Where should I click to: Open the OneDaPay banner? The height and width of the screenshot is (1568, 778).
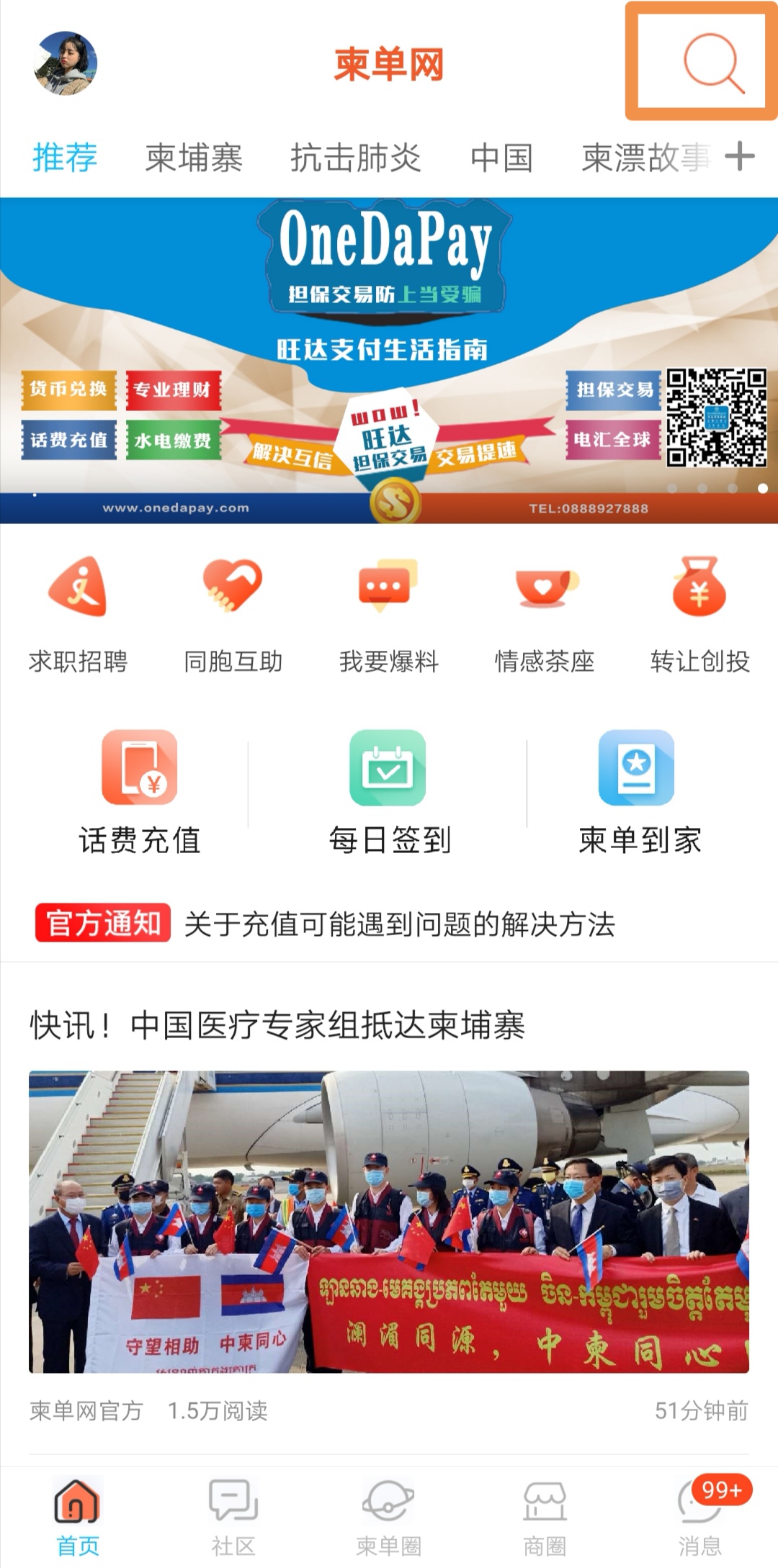[x=389, y=360]
